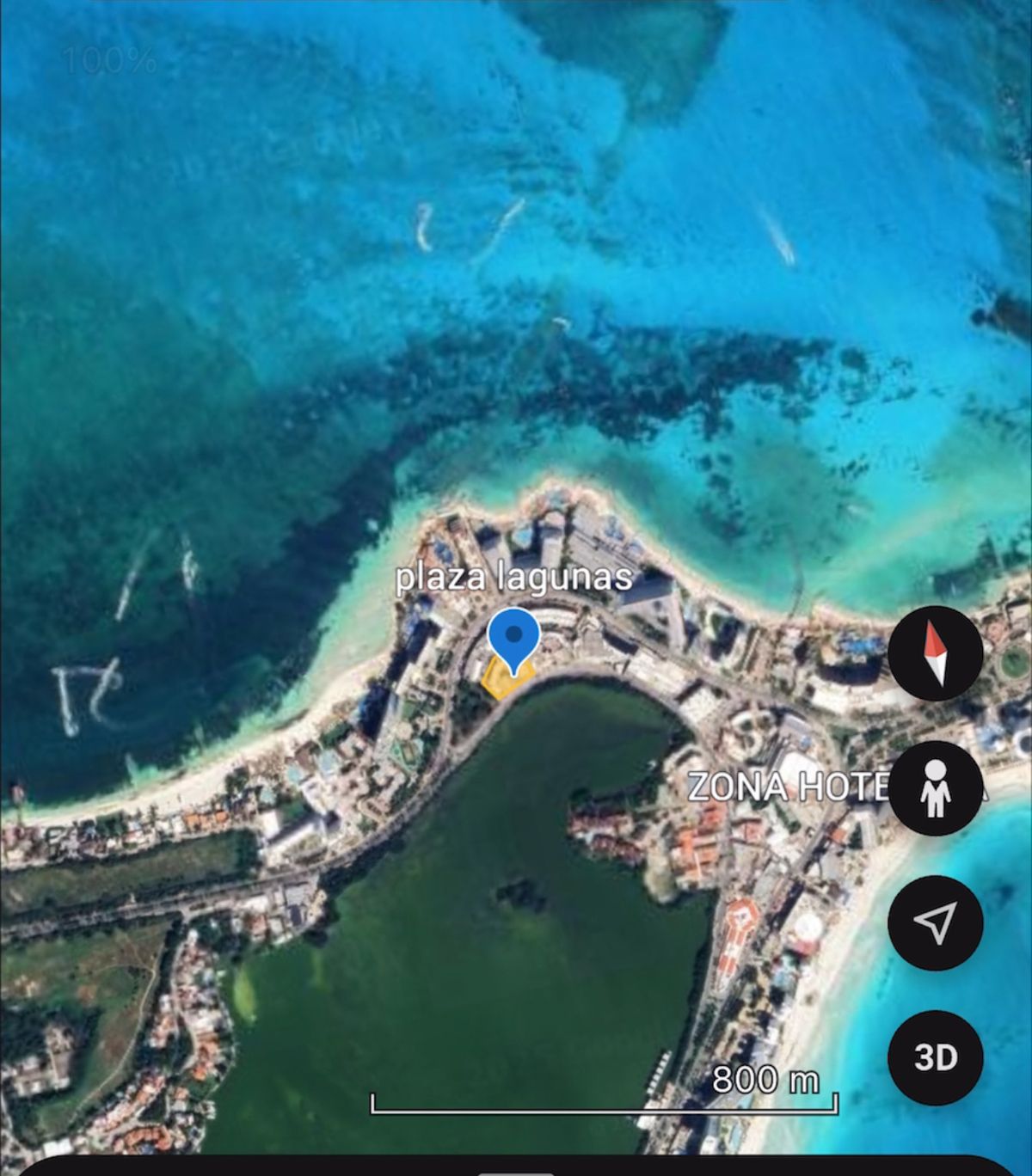Fly to my current location
The image size is (1032, 1176).
pos(935,922)
